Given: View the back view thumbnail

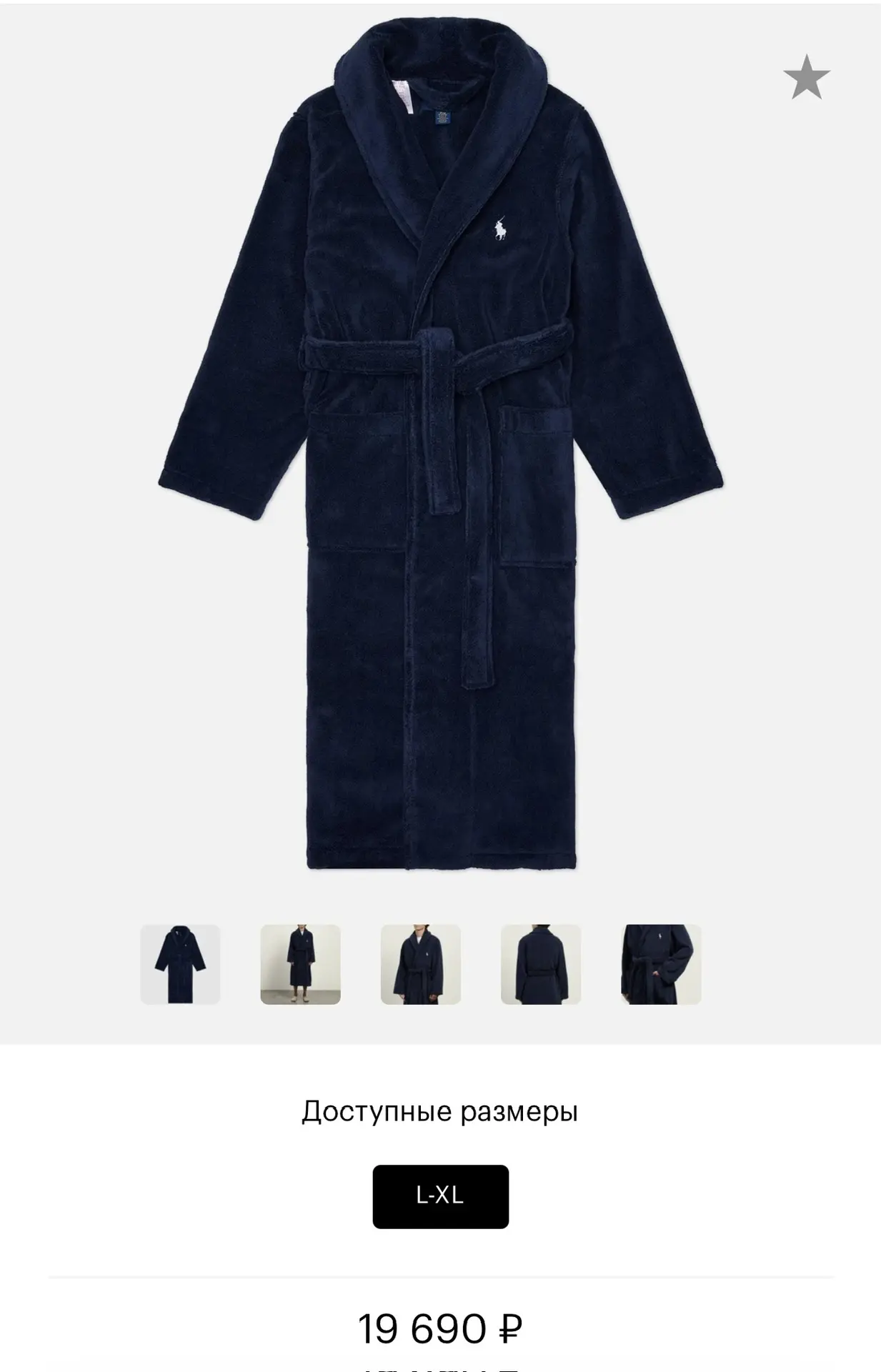Looking at the screenshot, I should click(540, 964).
